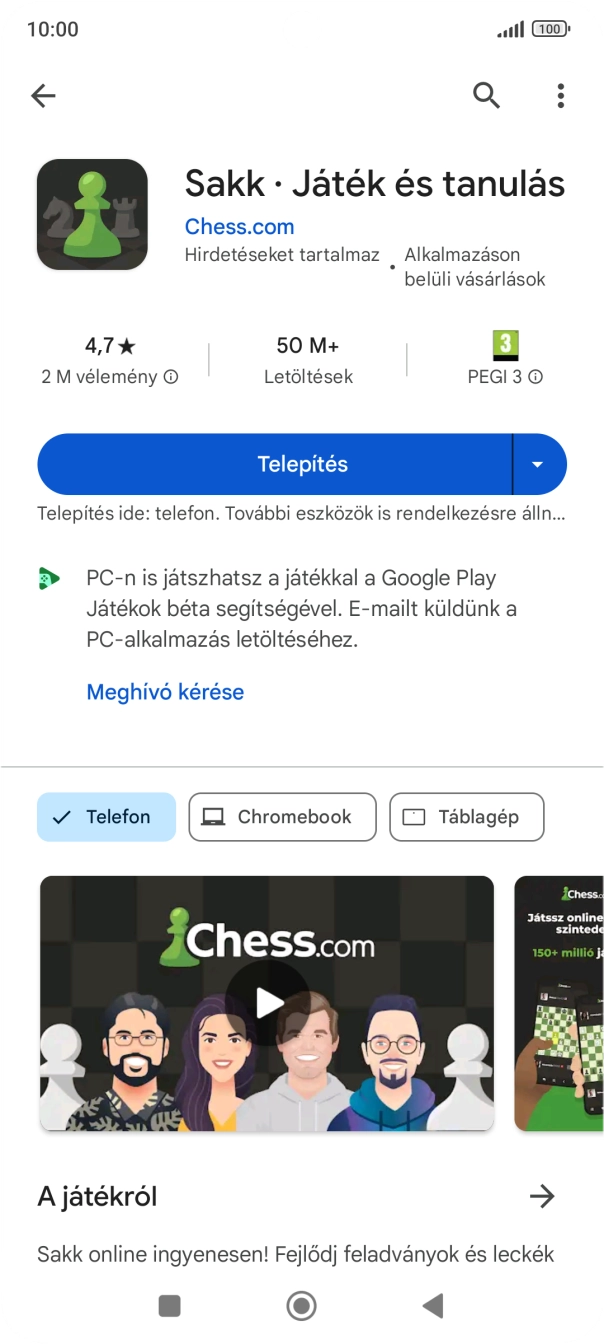This screenshot has width=604, height=1344.
Task: Open the second screenshot preview
Action: [558, 1002]
